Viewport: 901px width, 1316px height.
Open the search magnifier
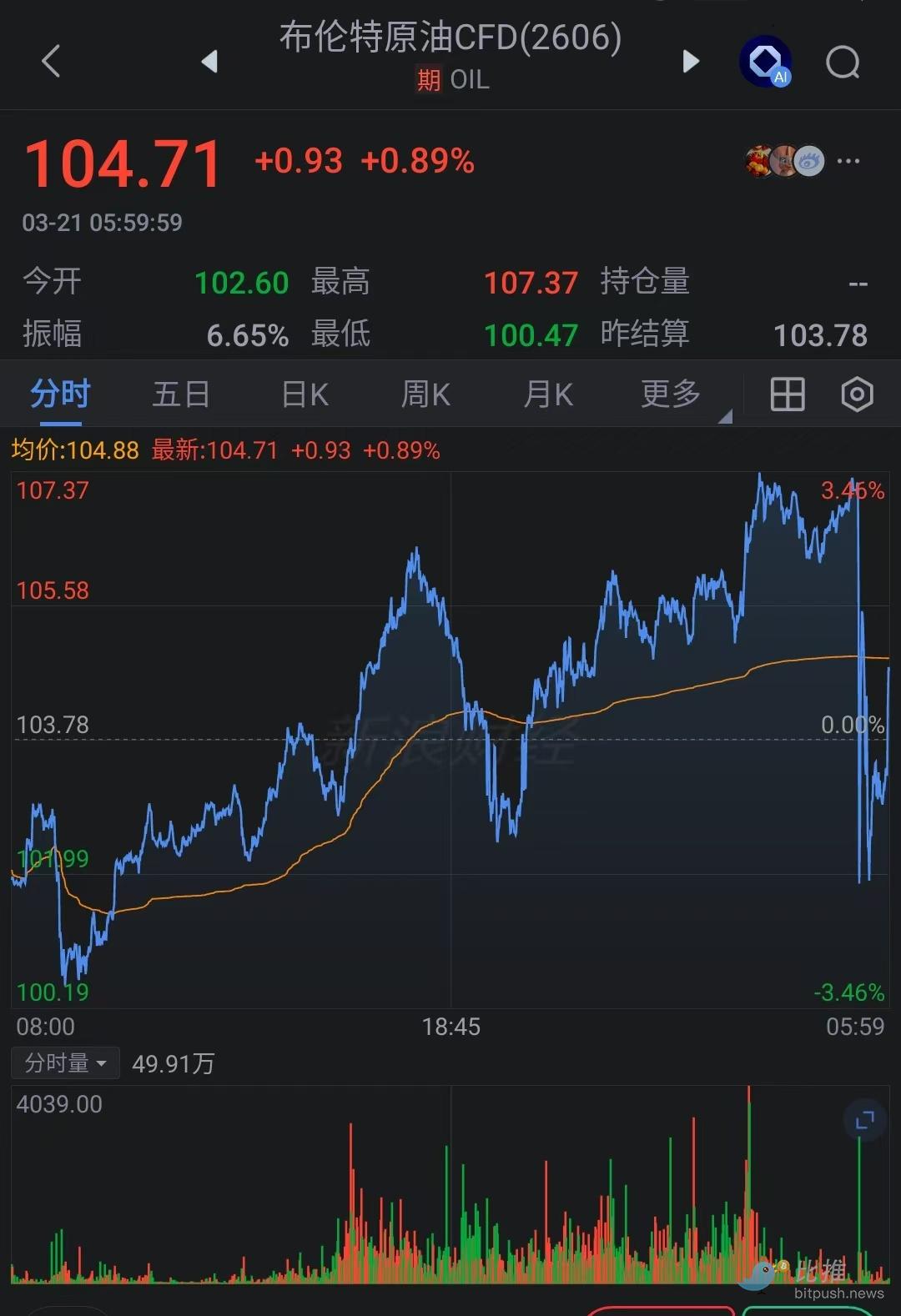pos(843,62)
